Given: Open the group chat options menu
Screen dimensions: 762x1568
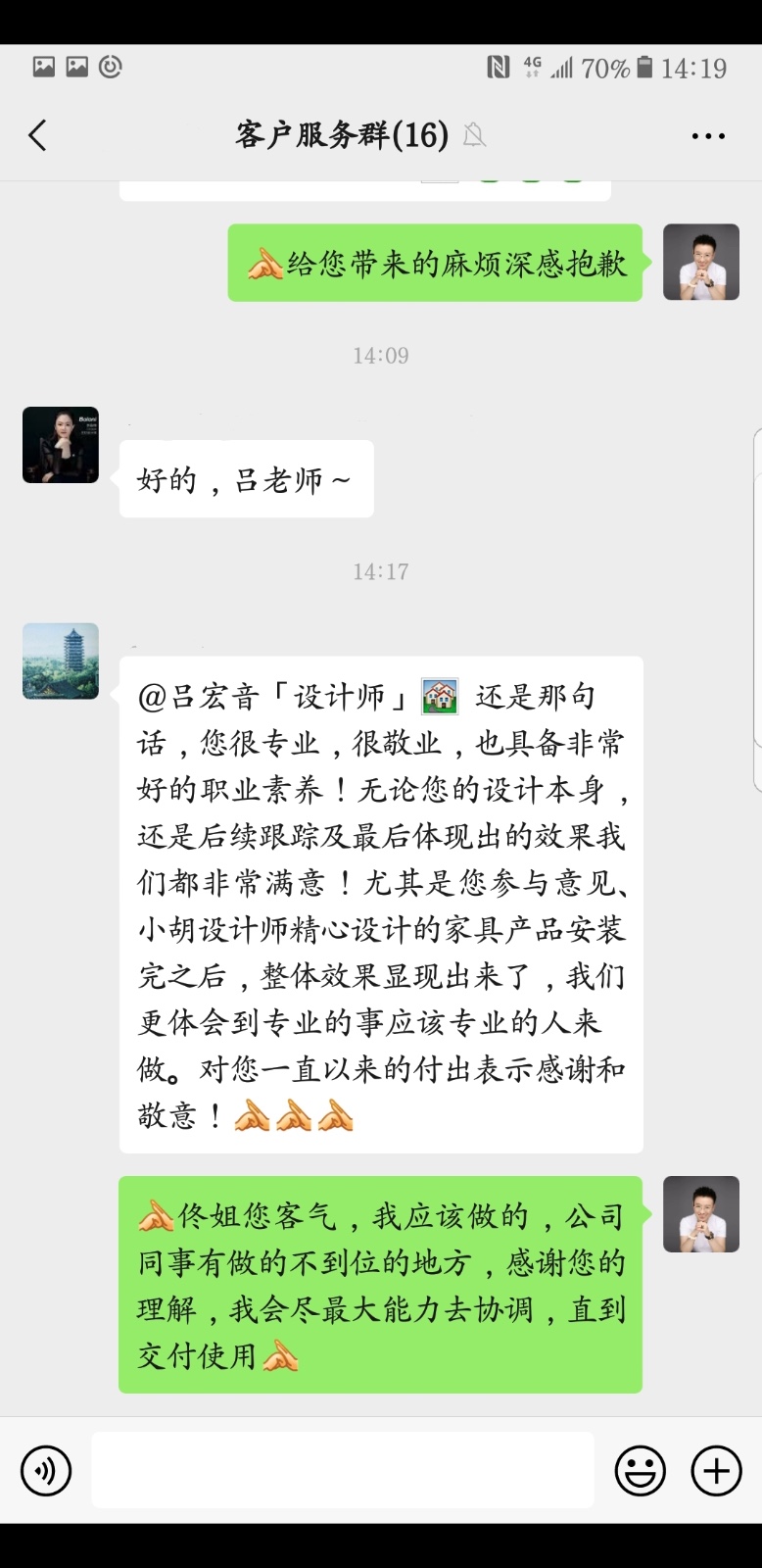Looking at the screenshot, I should click(707, 136).
